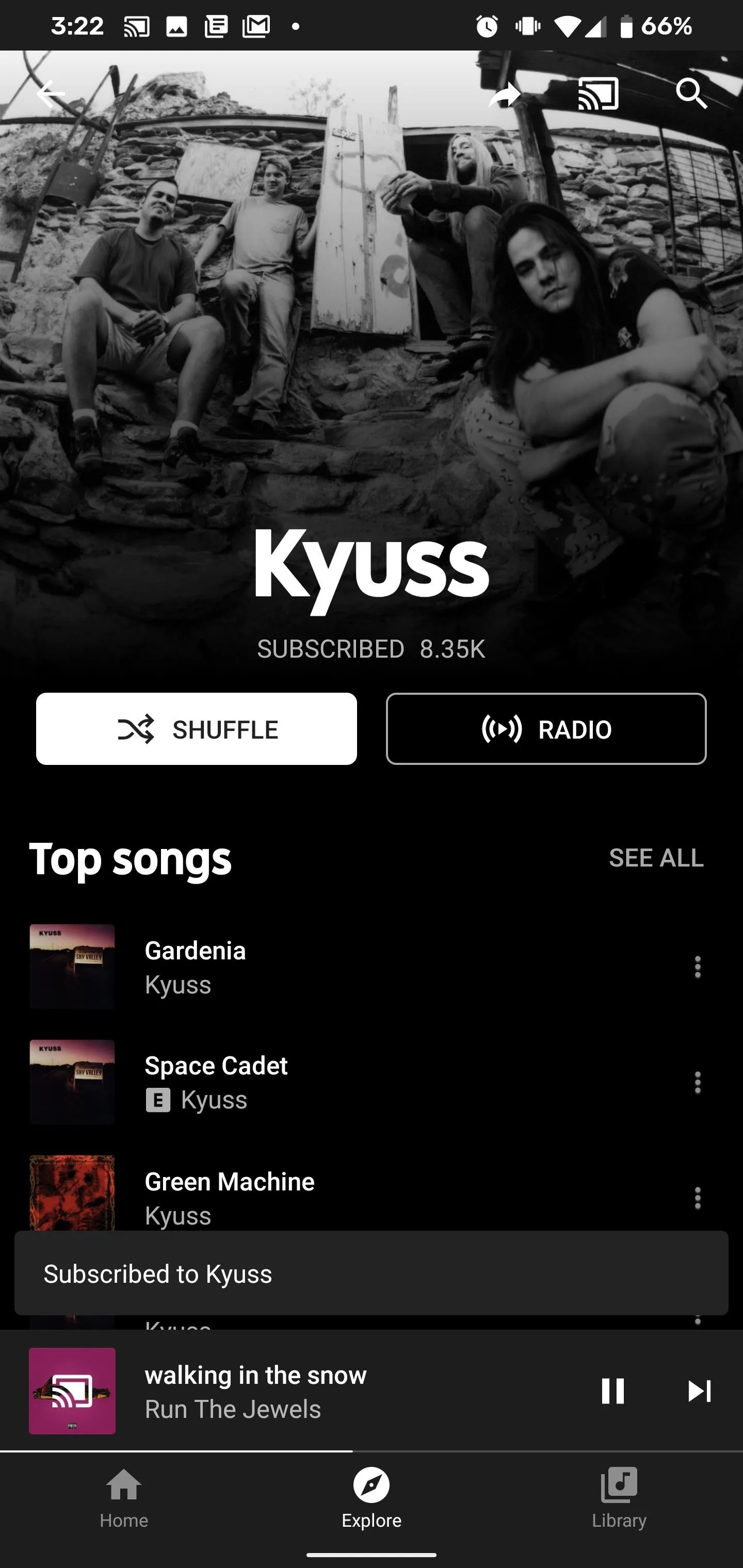Select the Explore tab

[372, 1498]
